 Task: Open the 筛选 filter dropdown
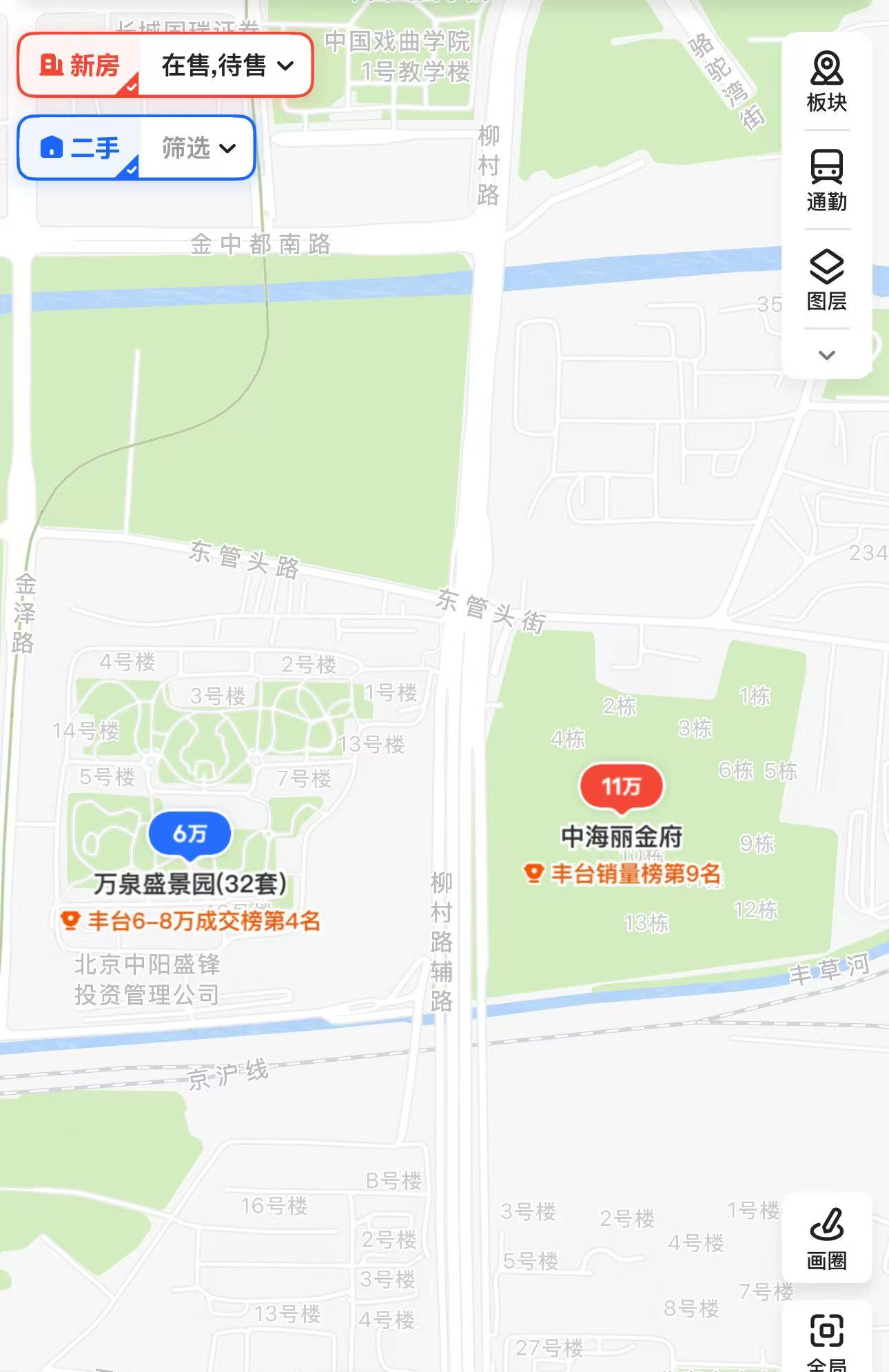click(x=198, y=148)
